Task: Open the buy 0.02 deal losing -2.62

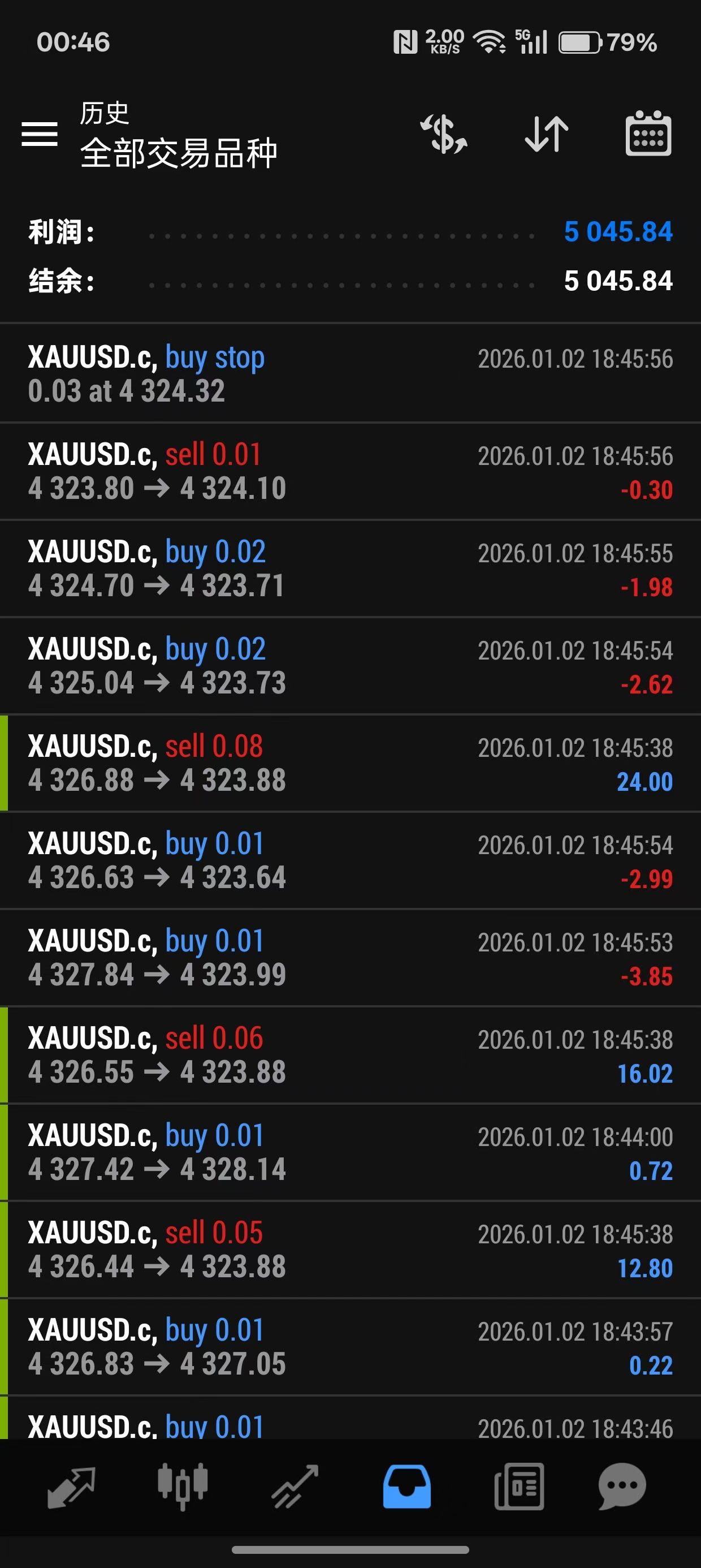Action: (350, 666)
